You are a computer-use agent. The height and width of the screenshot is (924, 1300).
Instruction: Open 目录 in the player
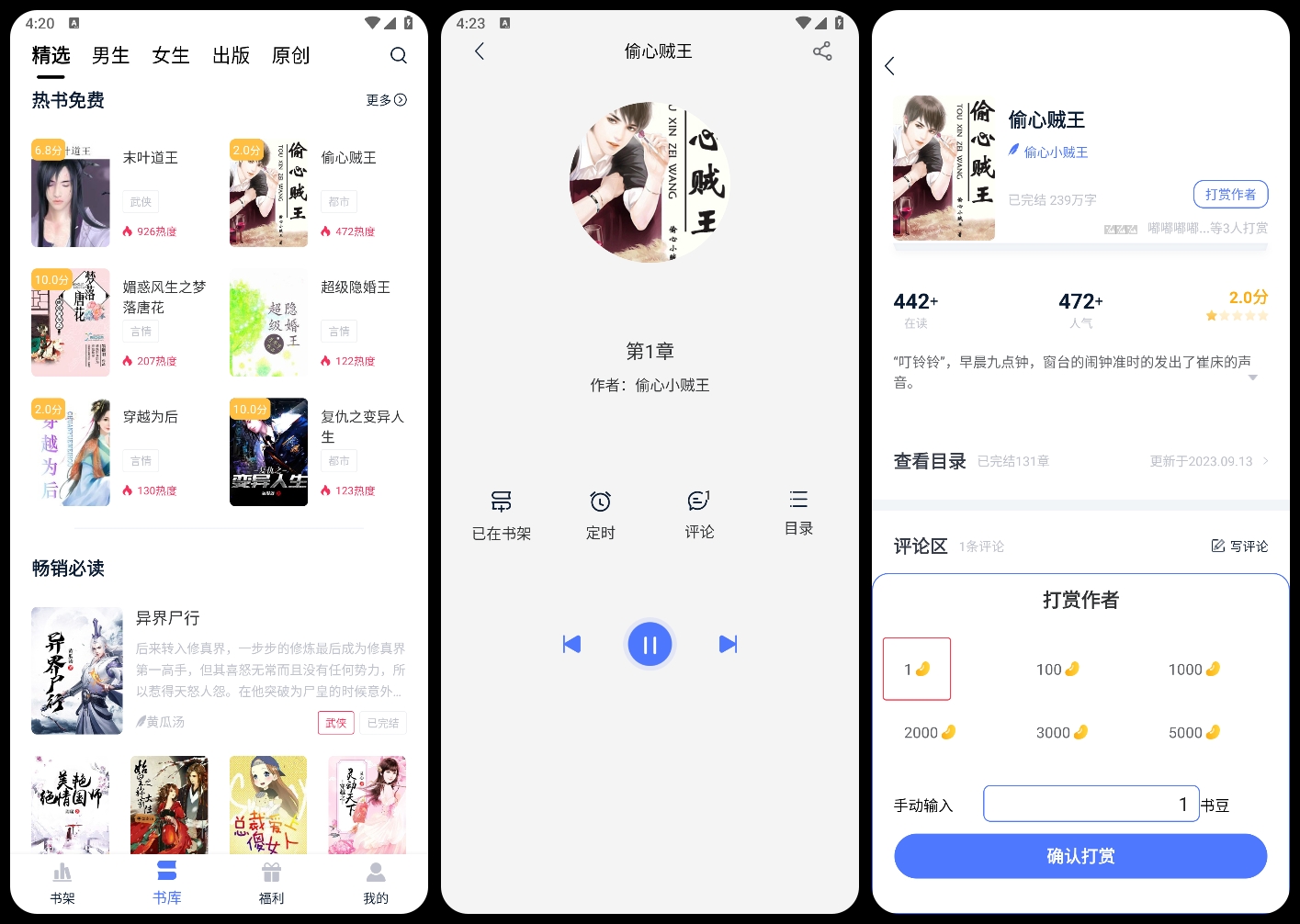click(x=798, y=512)
